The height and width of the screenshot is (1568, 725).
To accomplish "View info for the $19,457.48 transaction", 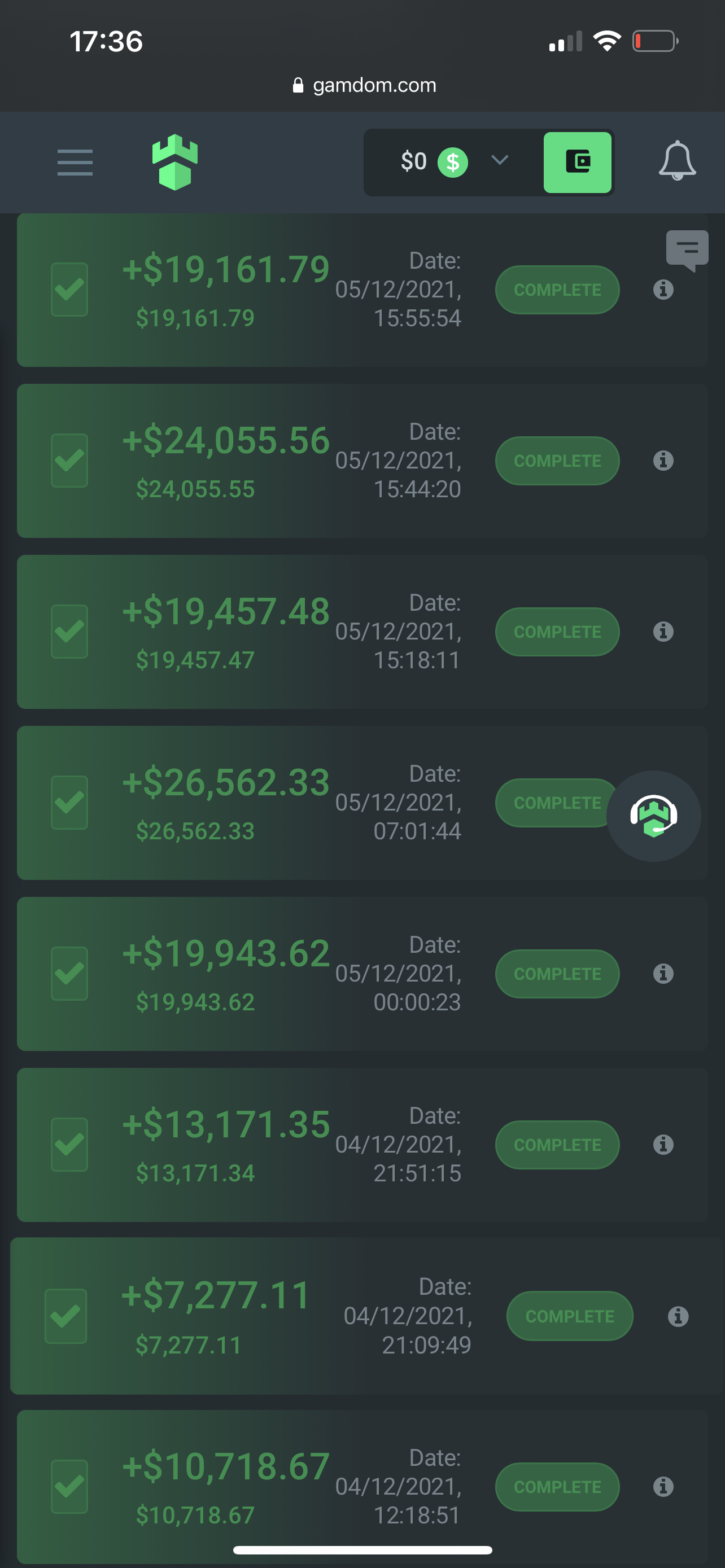I will 663,632.
